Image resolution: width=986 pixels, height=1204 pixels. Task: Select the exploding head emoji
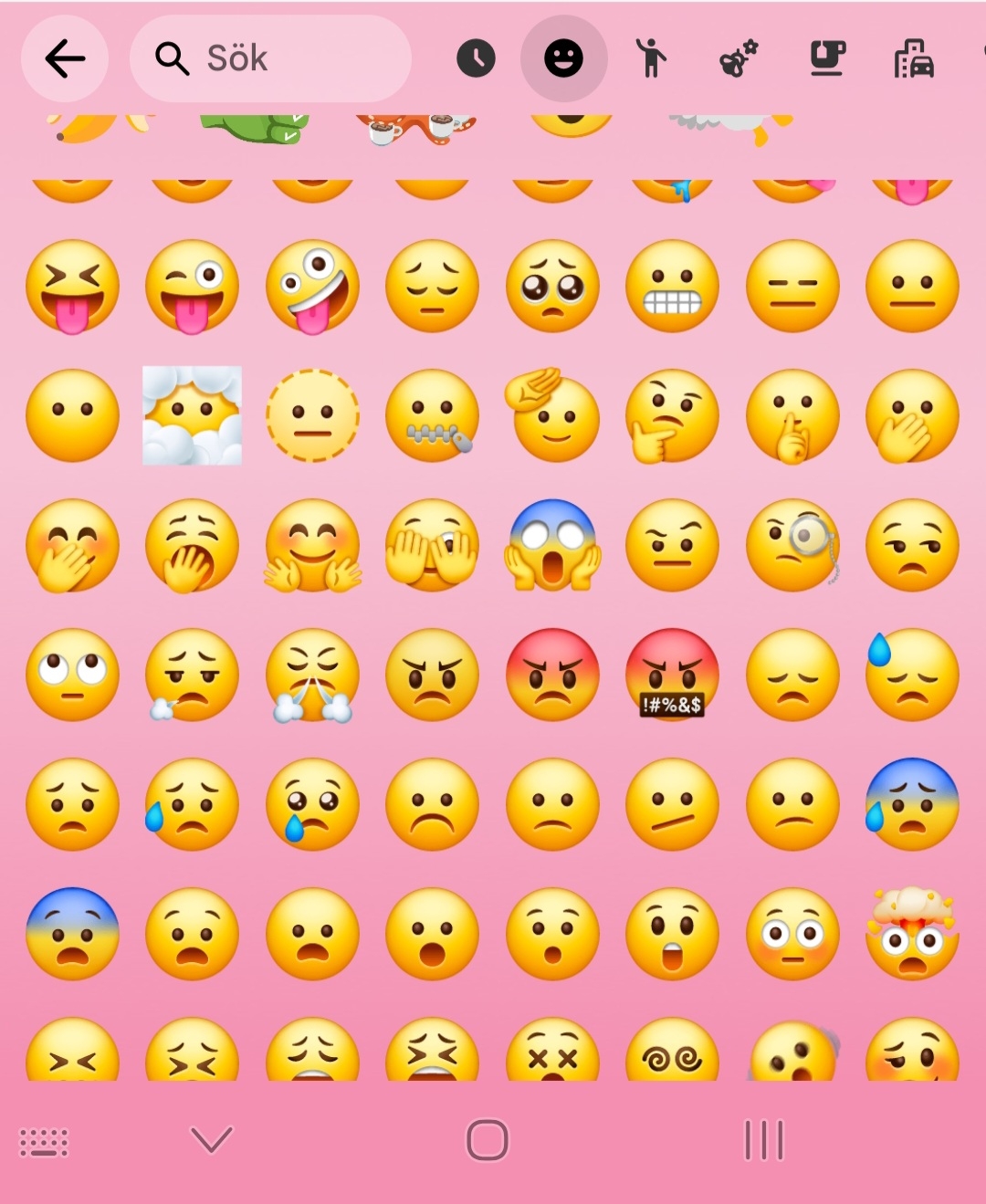pyautogui.click(x=912, y=934)
